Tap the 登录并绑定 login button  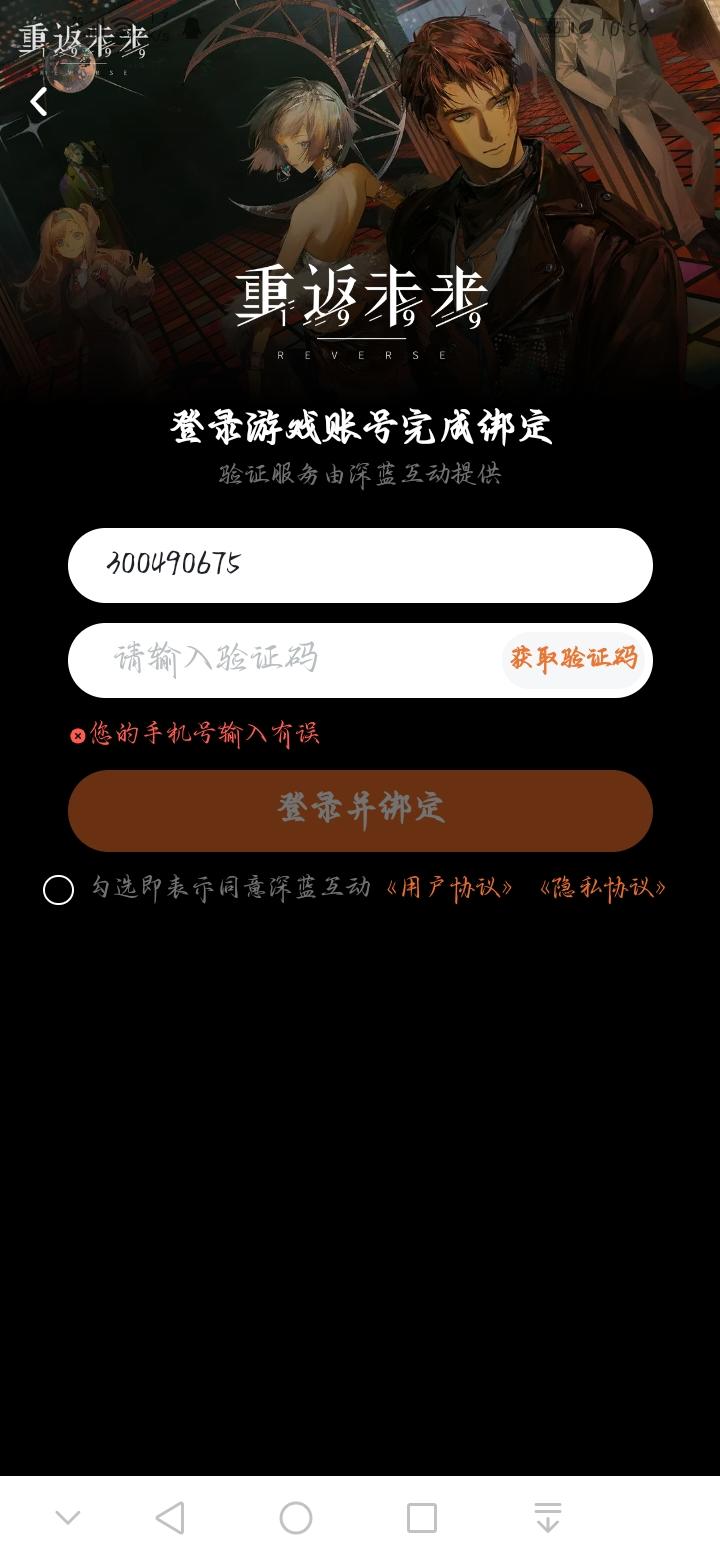pos(360,811)
